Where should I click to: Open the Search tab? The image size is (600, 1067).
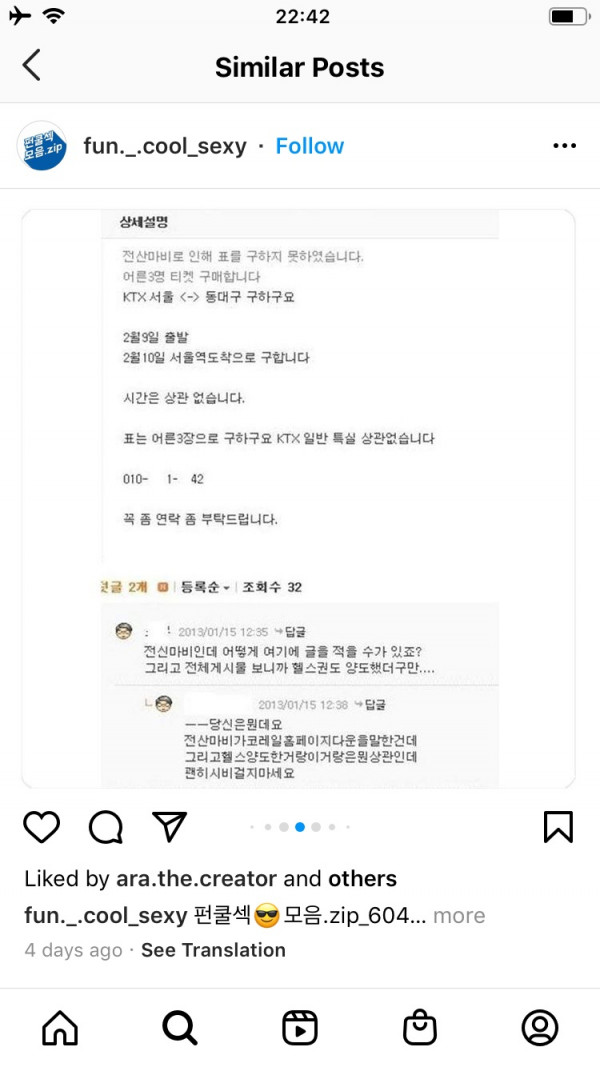[179, 1027]
